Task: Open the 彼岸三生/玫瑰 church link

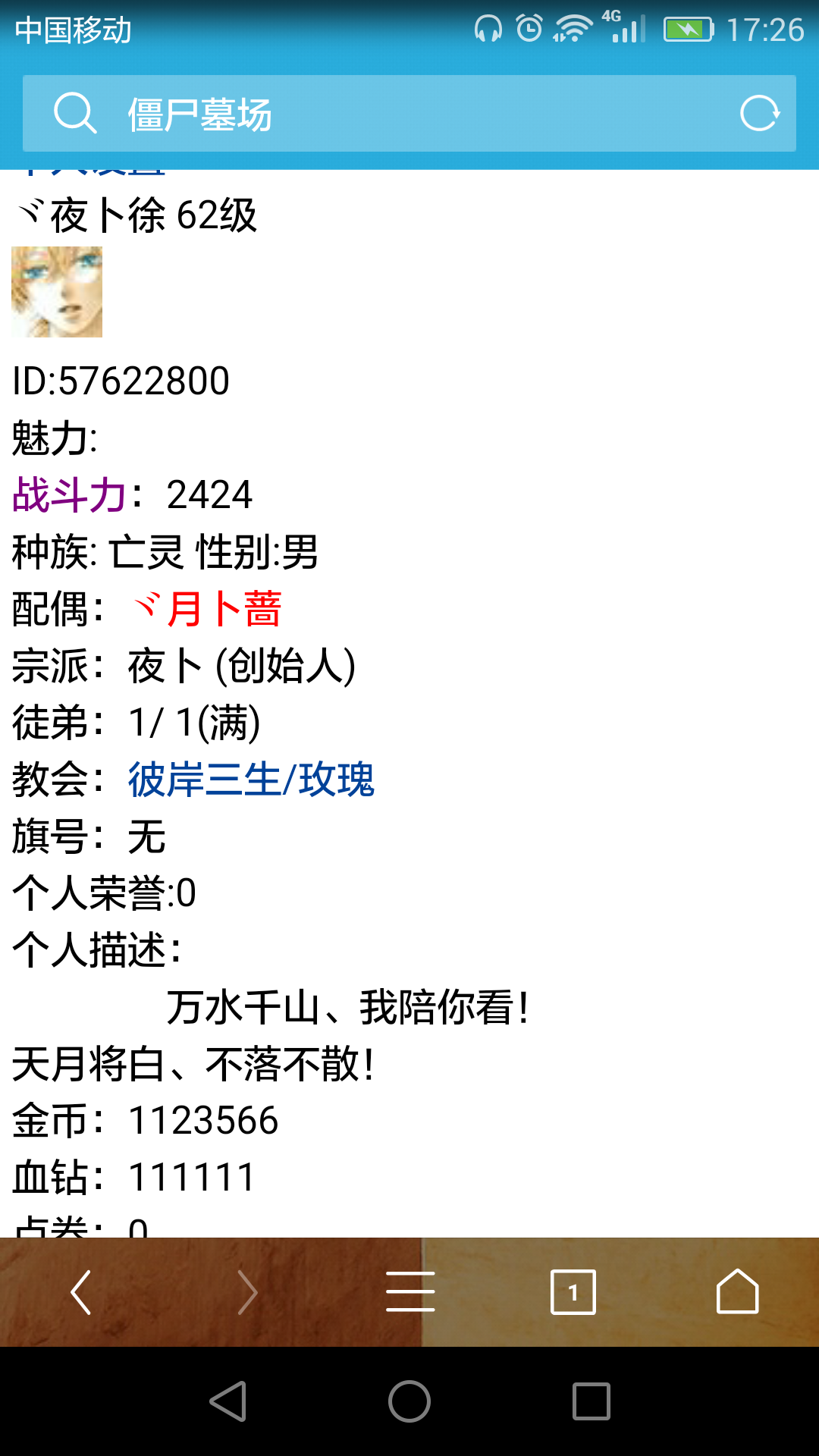Action: (251, 780)
